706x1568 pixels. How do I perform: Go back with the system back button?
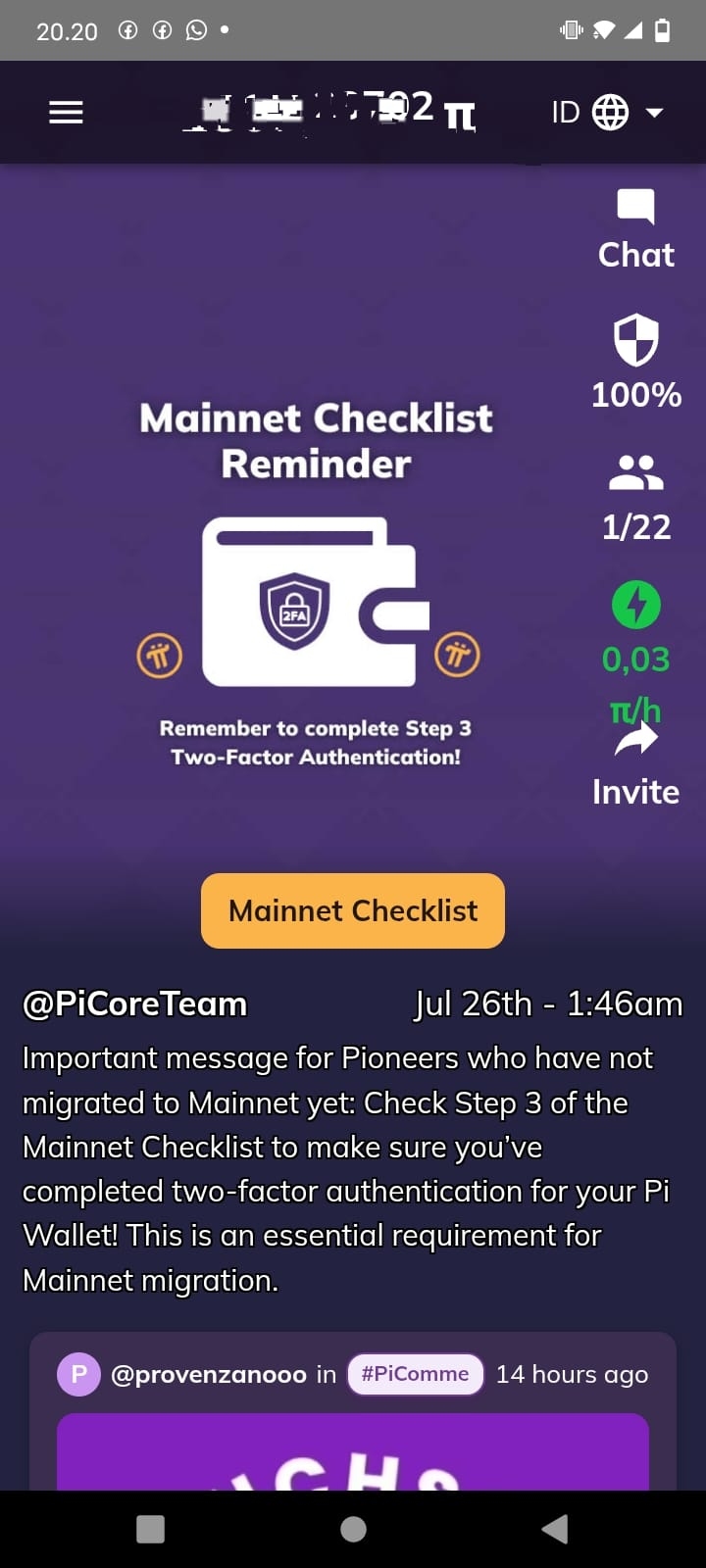(x=554, y=1529)
